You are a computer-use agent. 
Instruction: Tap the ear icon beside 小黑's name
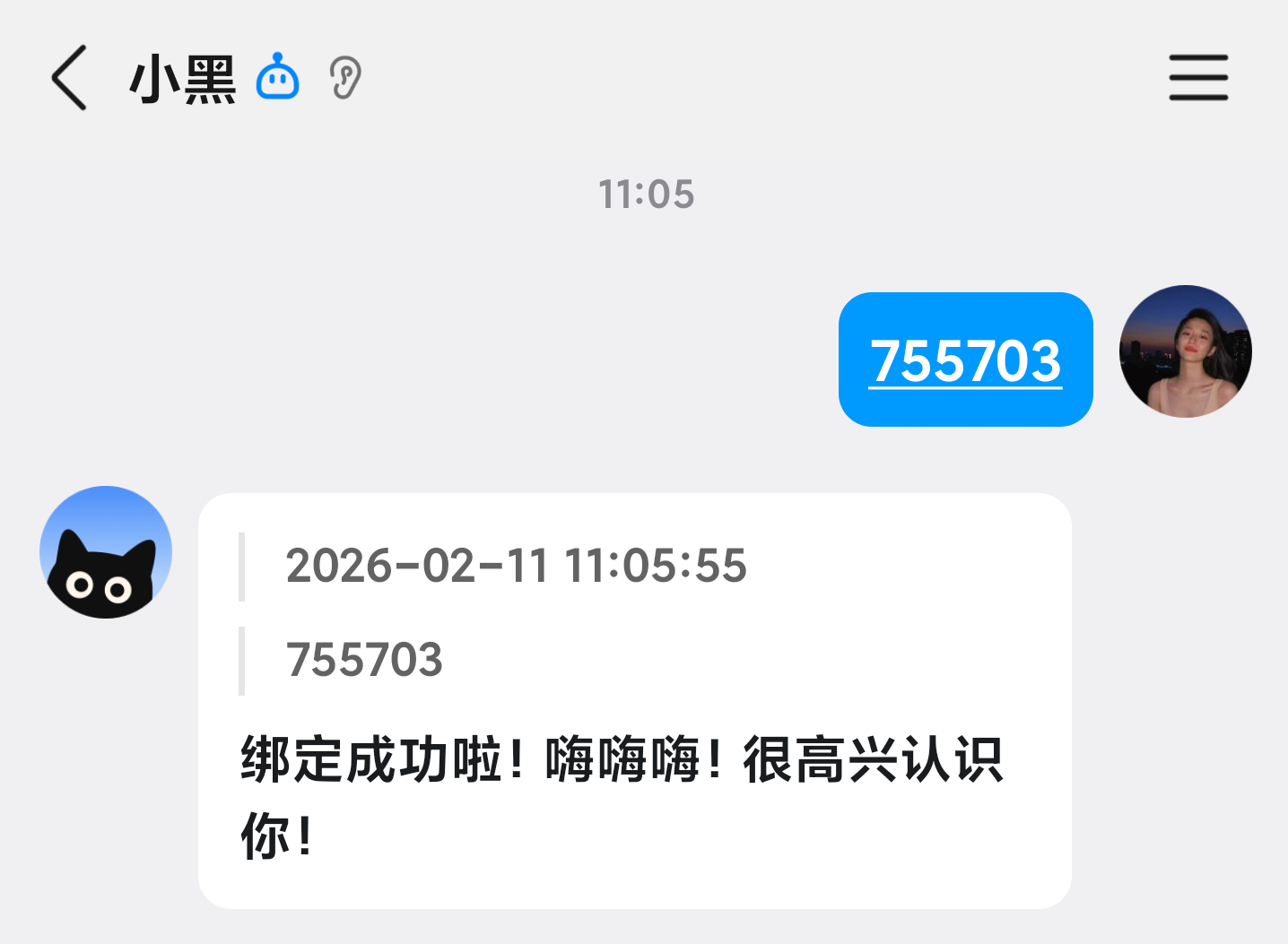pyautogui.click(x=345, y=78)
